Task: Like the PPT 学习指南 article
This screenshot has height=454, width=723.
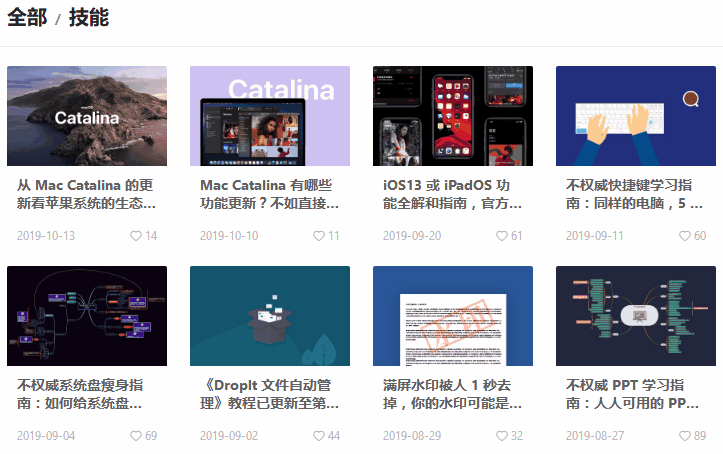Action: pyautogui.click(x=685, y=436)
